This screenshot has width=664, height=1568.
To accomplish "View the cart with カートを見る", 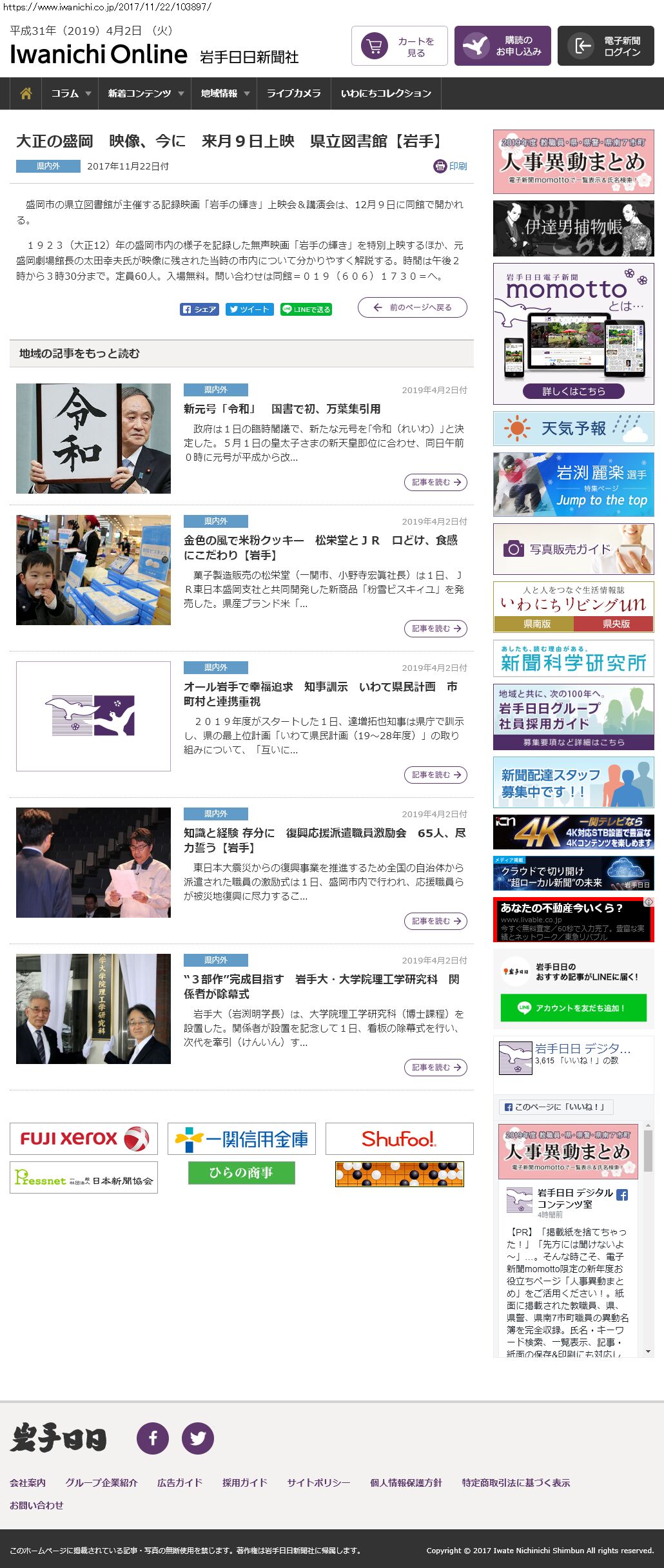I will pyautogui.click(x=399, y=46).
